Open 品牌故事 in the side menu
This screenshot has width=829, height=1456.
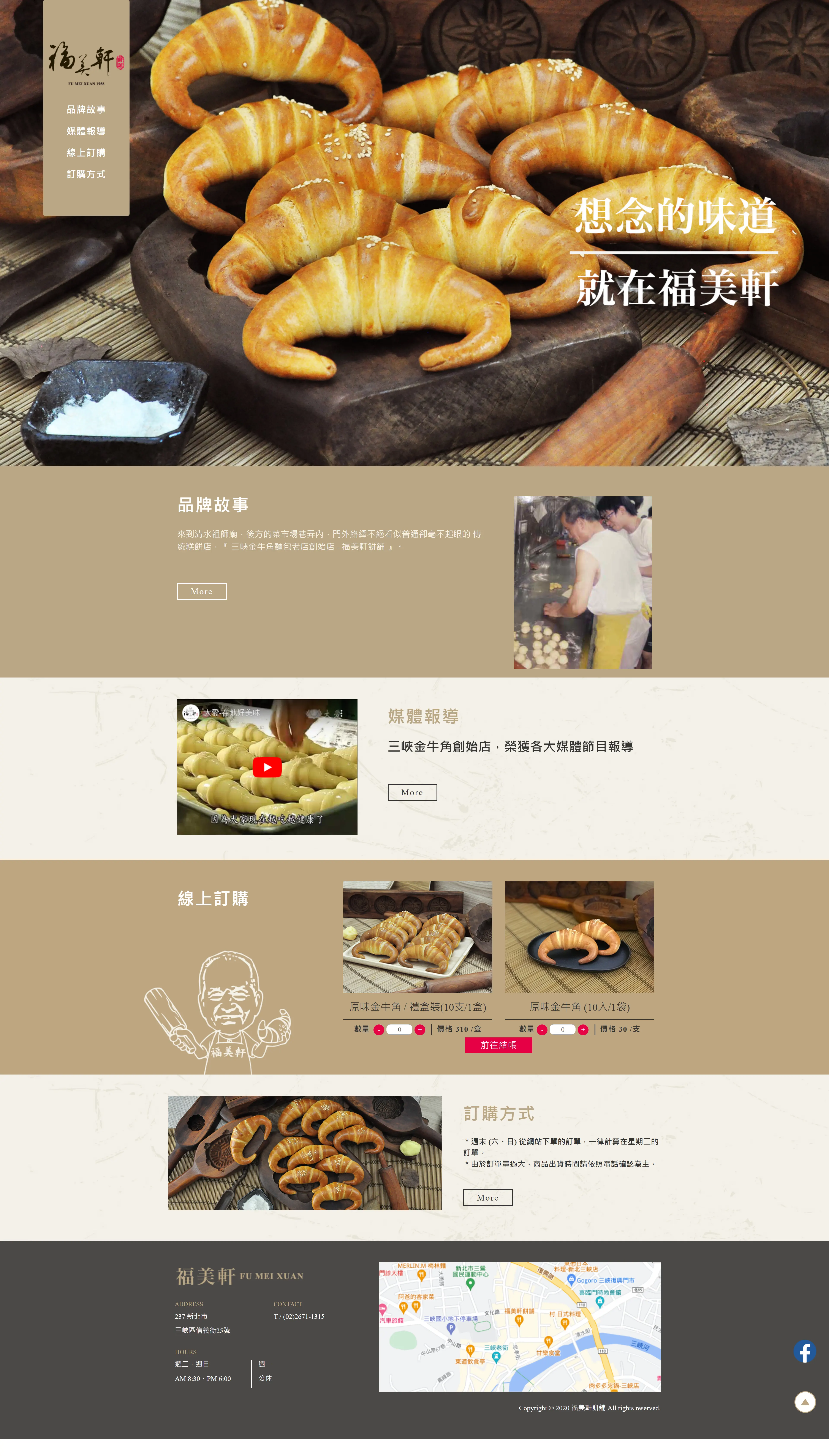86,109
